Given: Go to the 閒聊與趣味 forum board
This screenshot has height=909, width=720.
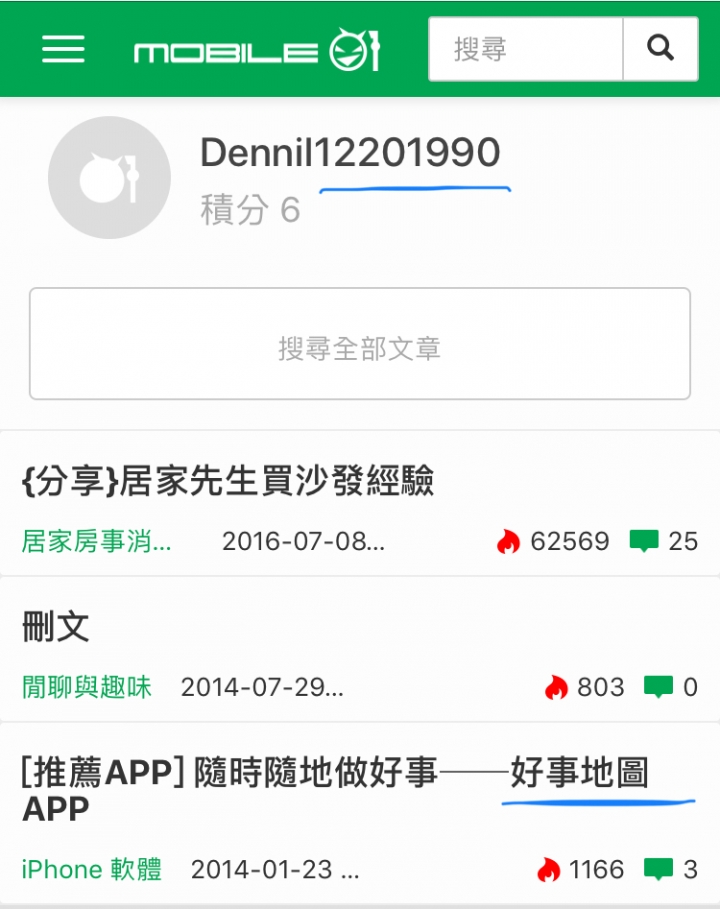Looking at the screenshot, I should [x=87, y=688].
